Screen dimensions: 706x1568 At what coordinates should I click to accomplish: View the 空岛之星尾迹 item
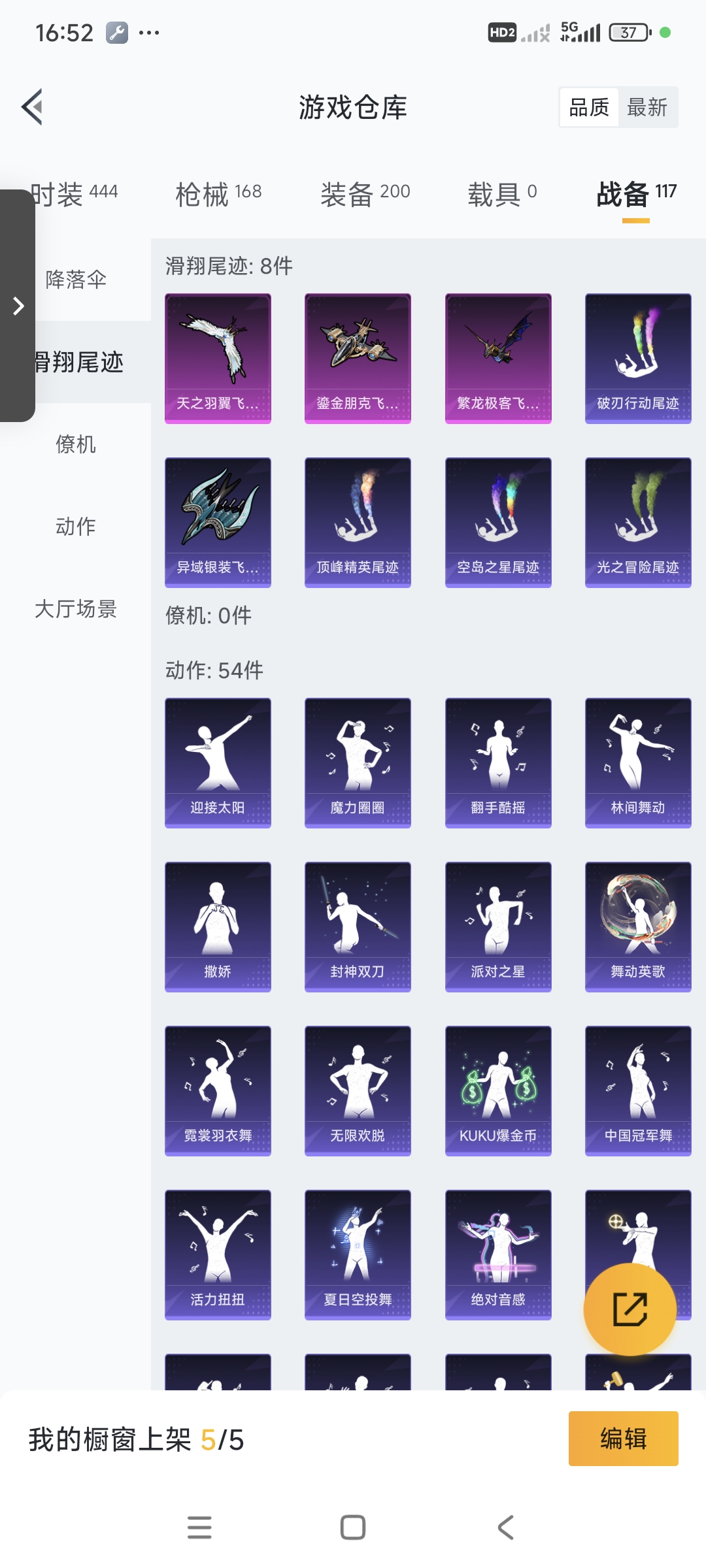pos(497,522)
